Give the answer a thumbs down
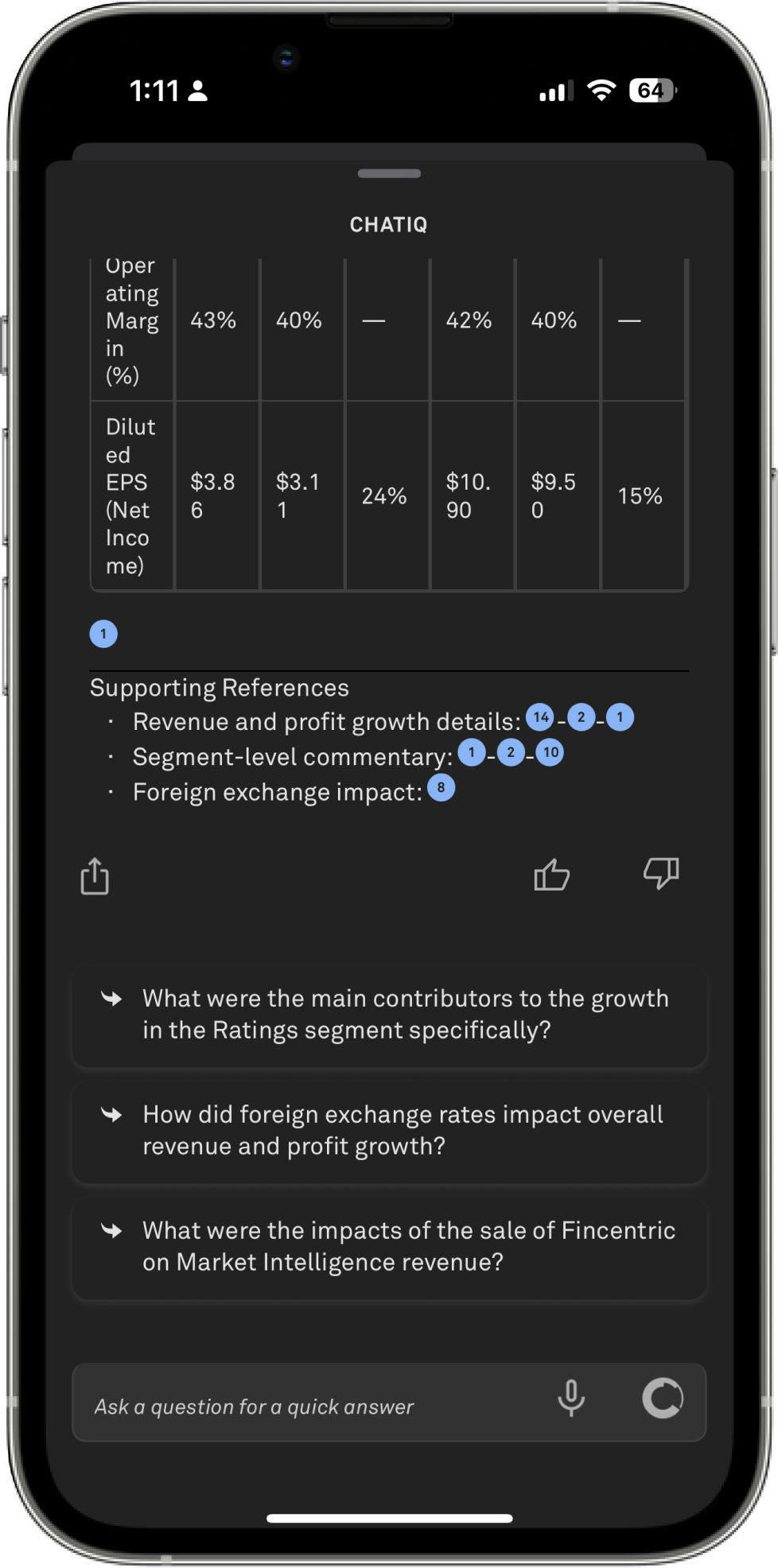This screenshot has height=1568, width=778. 660,873
